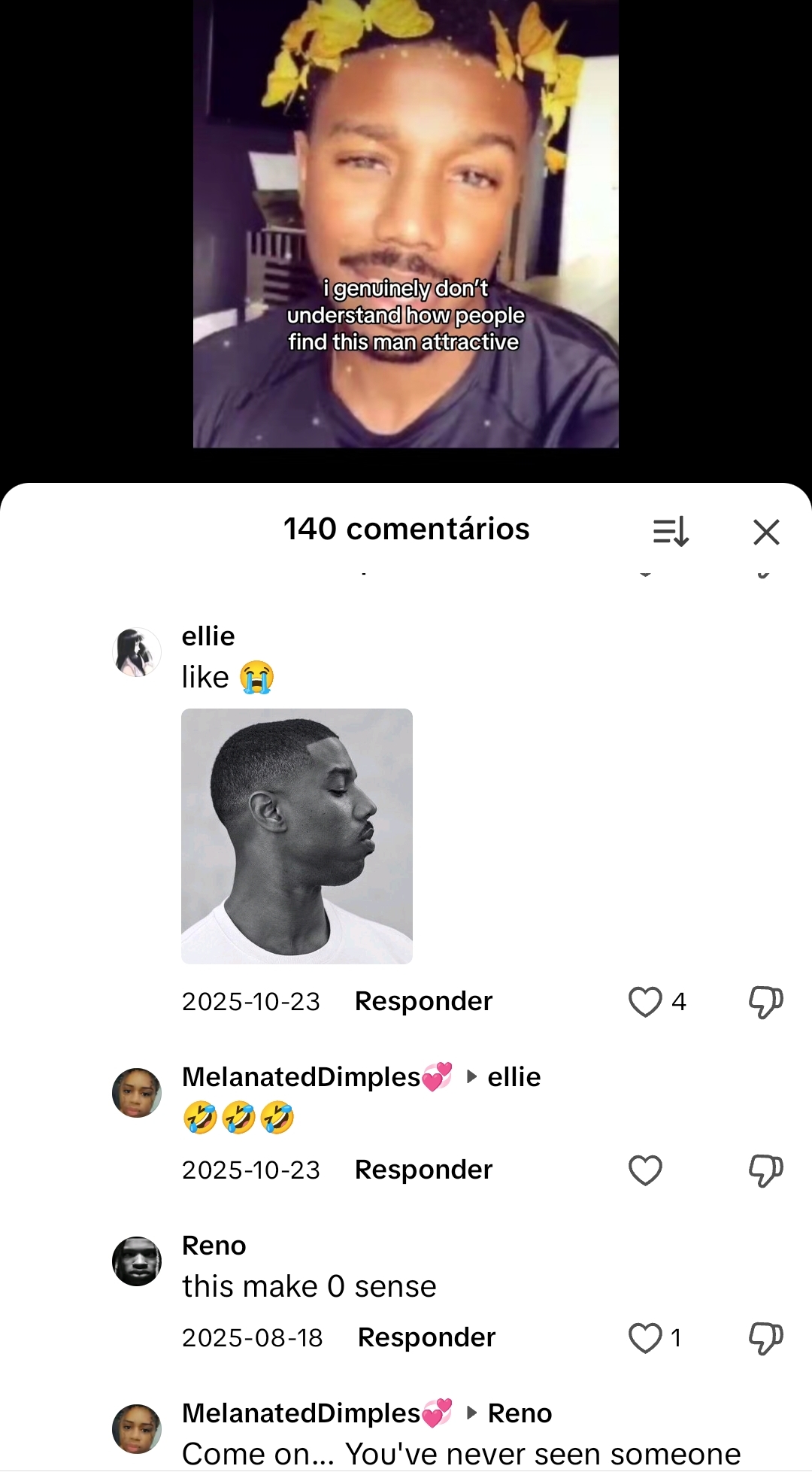Open Reno's profile from avatar
The width and height of the screenshot is (812, 1472).
pyautogui.click(x=137, y=1261)
